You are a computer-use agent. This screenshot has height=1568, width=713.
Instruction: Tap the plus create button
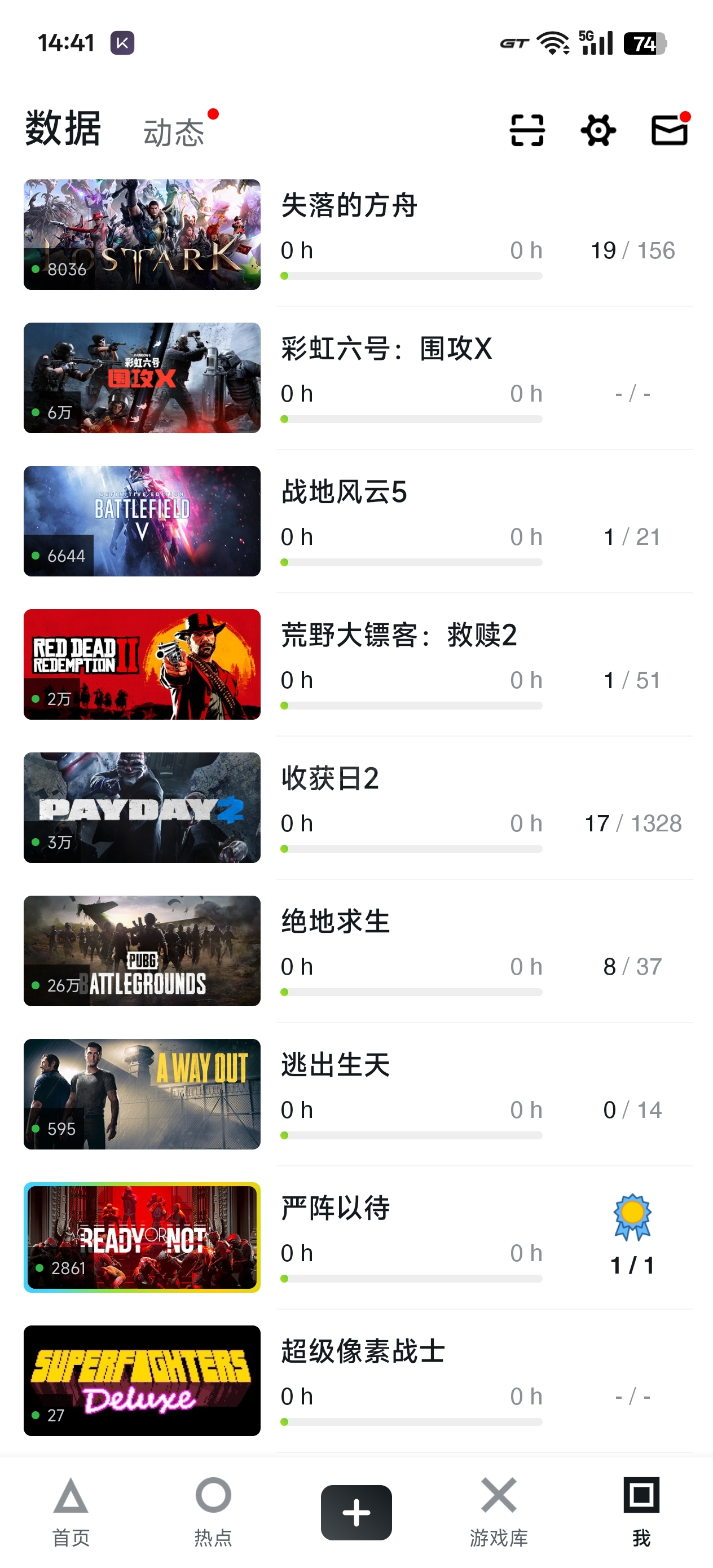(x=356, y=1512)
